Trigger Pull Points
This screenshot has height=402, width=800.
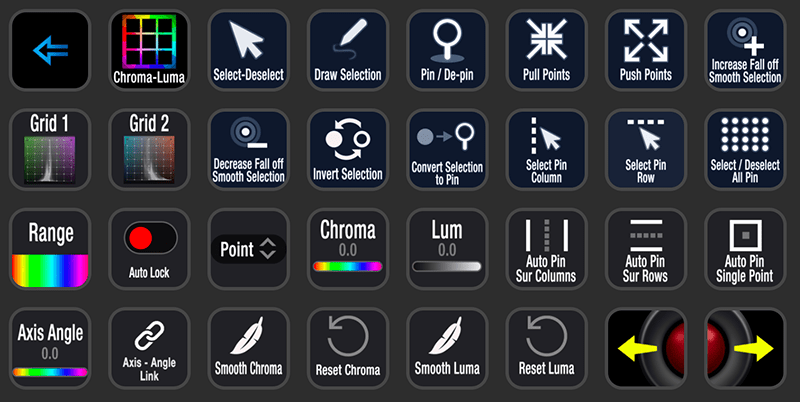pyautogui.click(x=546, y=50)
